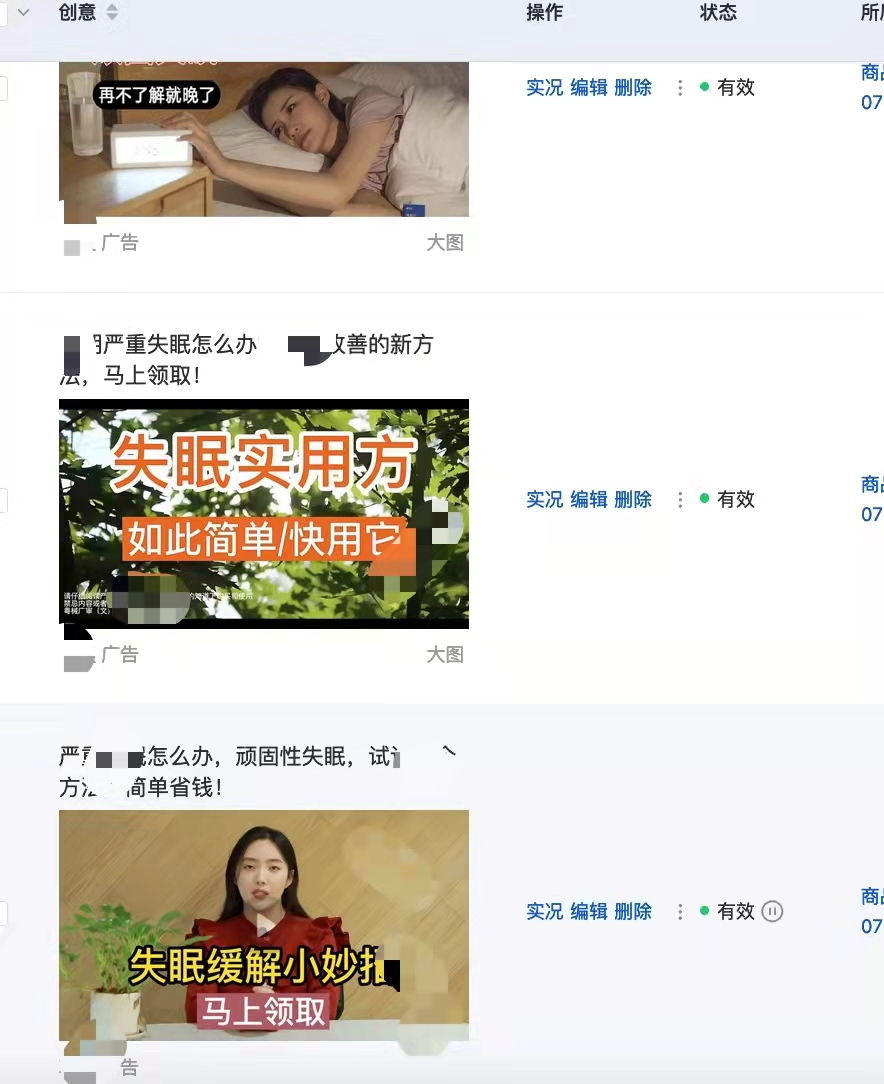Screen dimensions: 884x1084
Task: Tap 删除 on the 失眠实用方 creative
Action: click(x=632, y=499)
